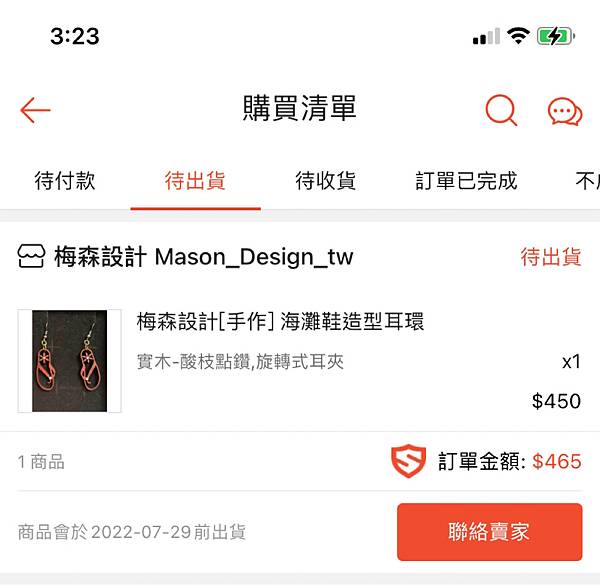The image size is (600, 588).
Task: Go back using the orange arrow
Action: pyautogui.click(x=35, y=109)
